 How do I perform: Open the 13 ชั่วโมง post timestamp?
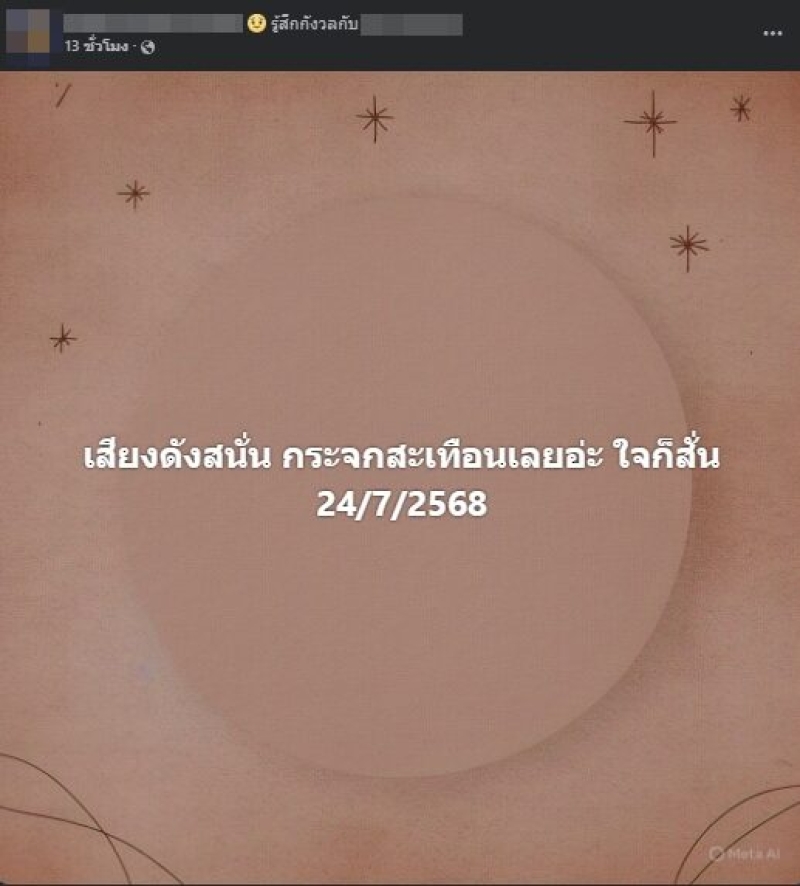click(x=96, y=47)
